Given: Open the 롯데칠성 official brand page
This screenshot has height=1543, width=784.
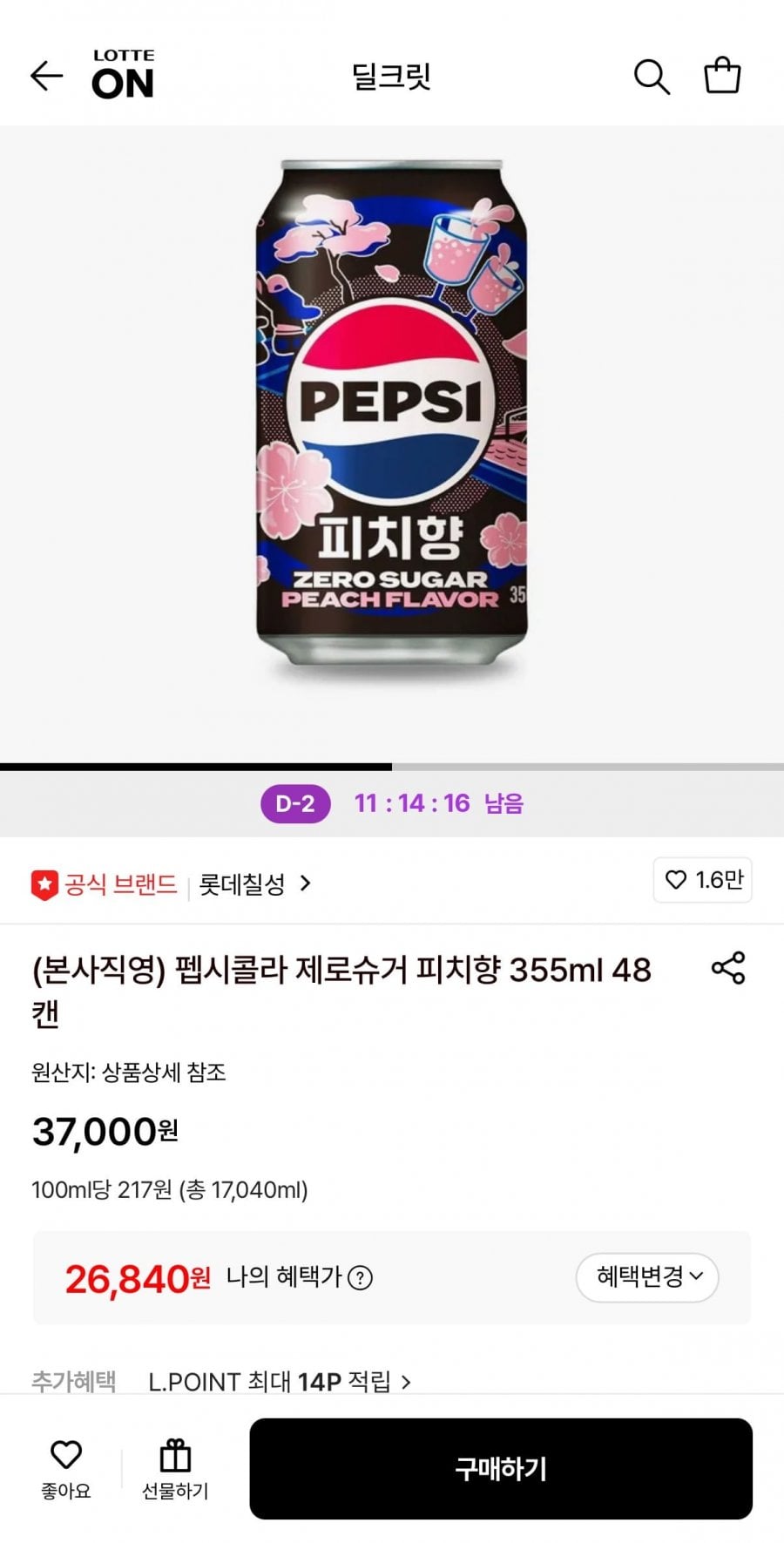Looking at the screenshot, I should click(x=253, y=884).
